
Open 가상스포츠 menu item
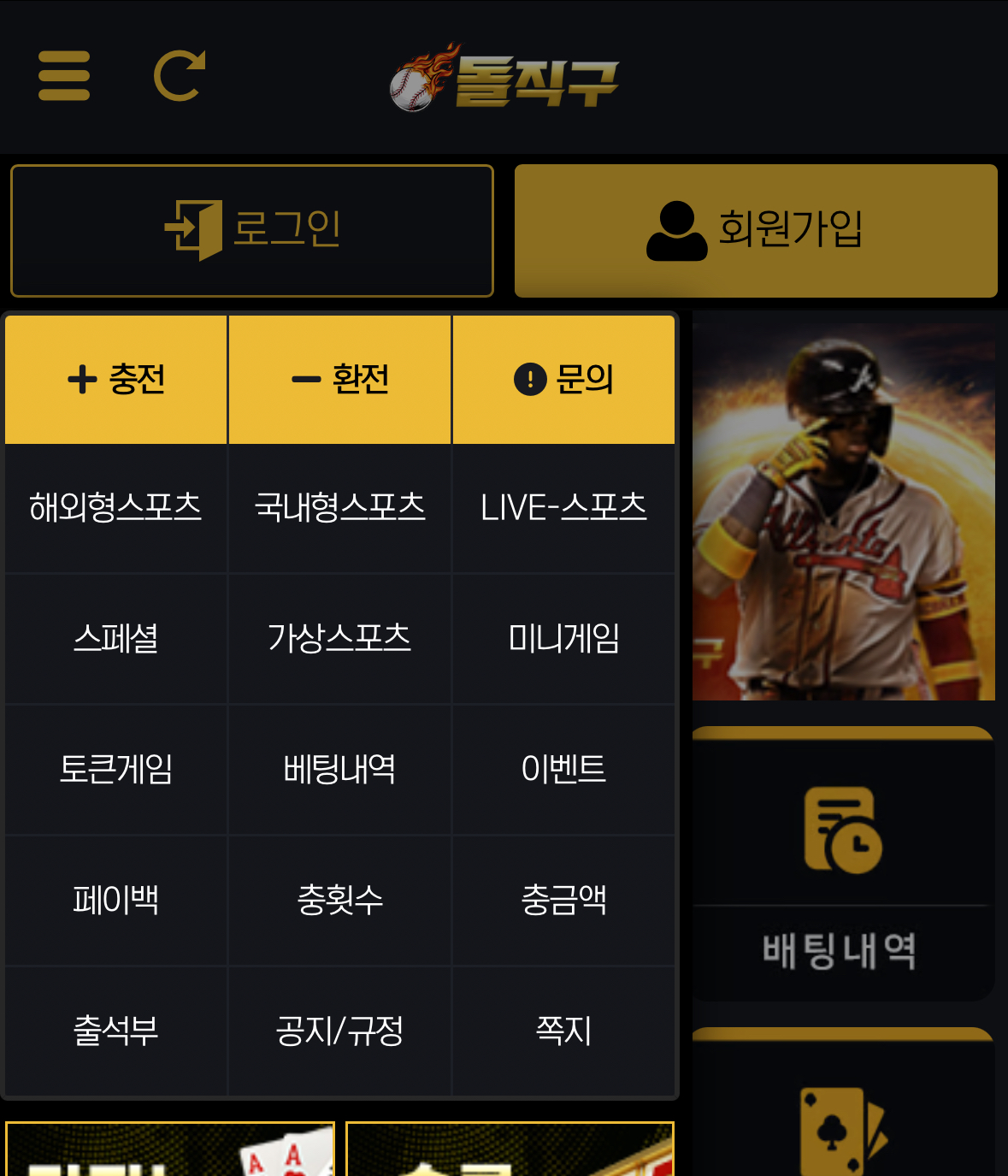point(339,639)
